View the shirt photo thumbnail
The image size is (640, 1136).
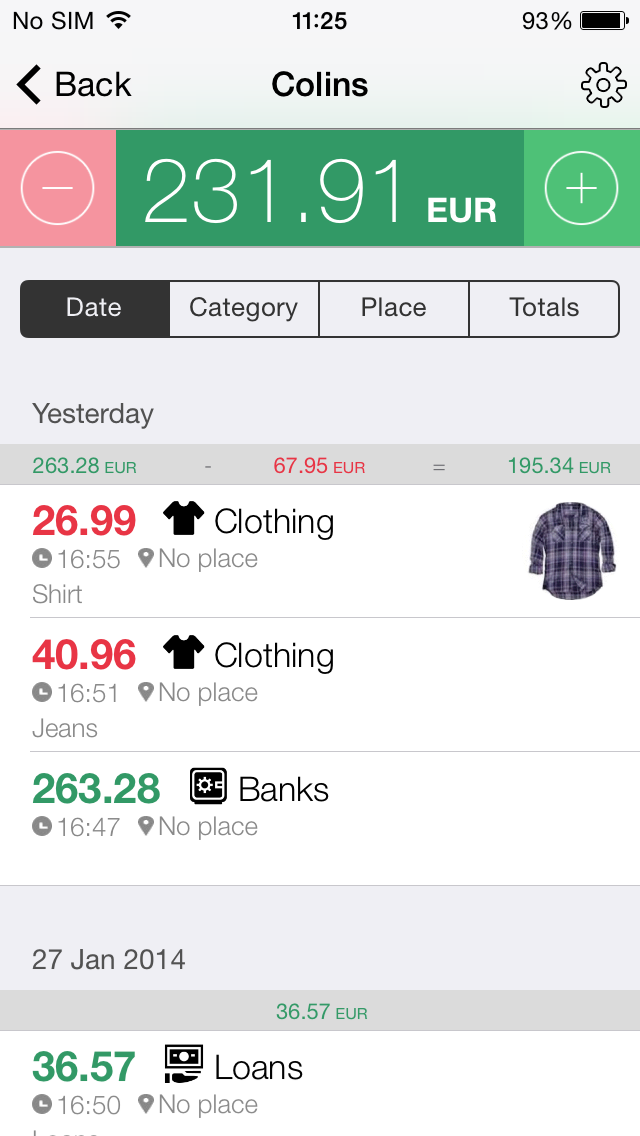(570, 550)
